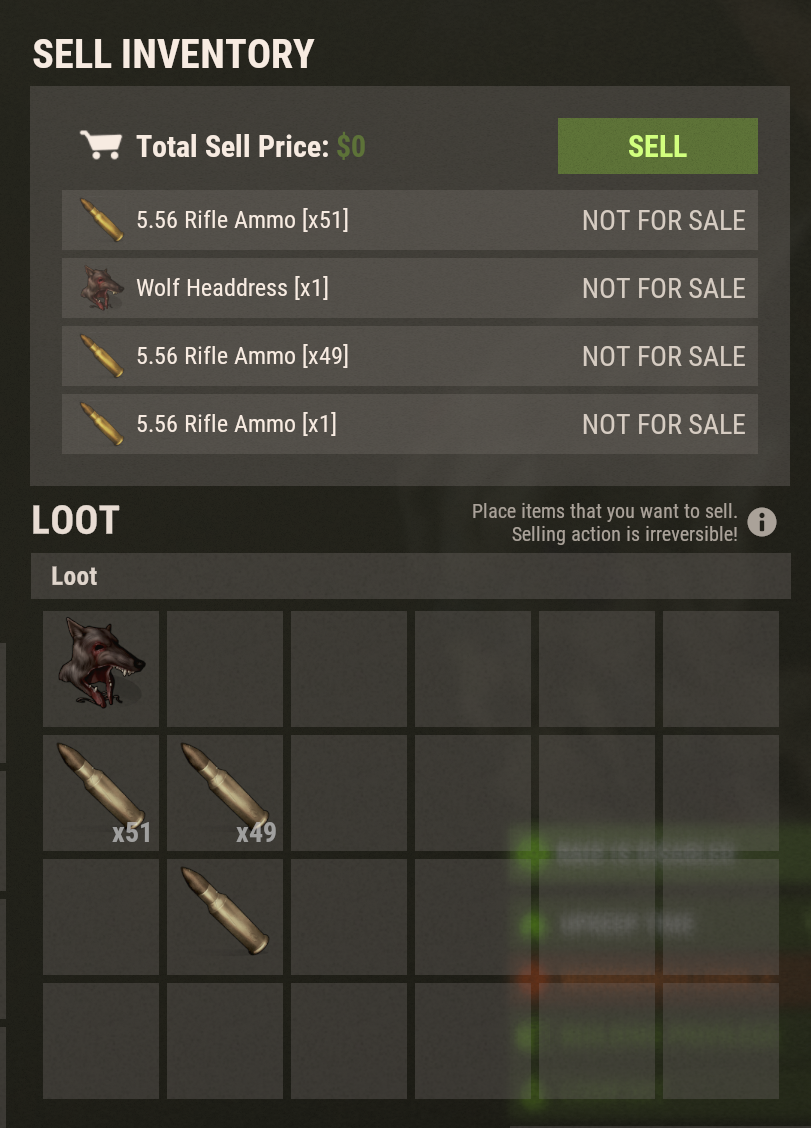Screen dimensions: 811x1128
Task: Select the rifle ammo x51 stack
Action: (101, 792)
